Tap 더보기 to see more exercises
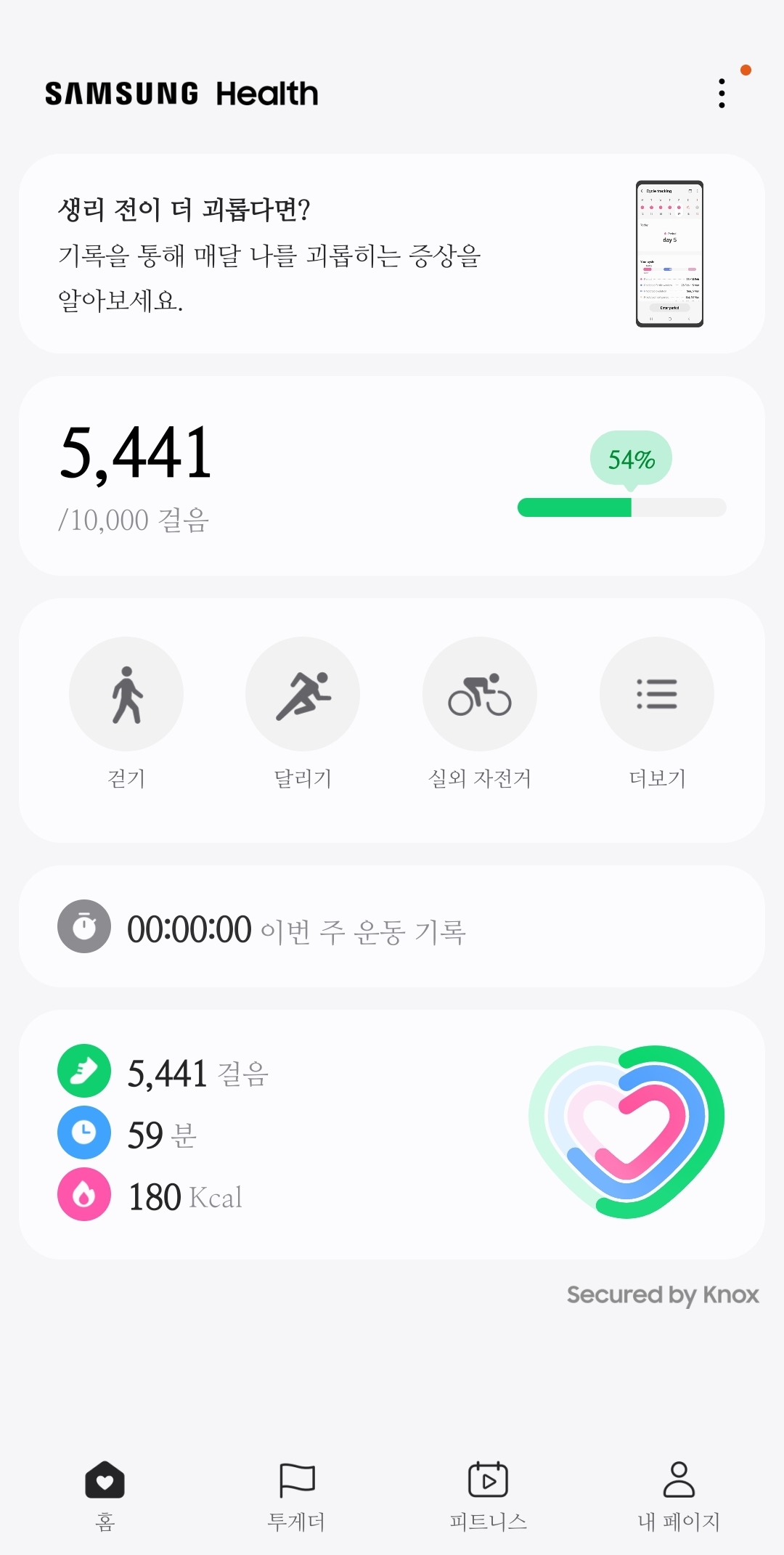This screenshot has width=784, height=1555. coord(656,694)
